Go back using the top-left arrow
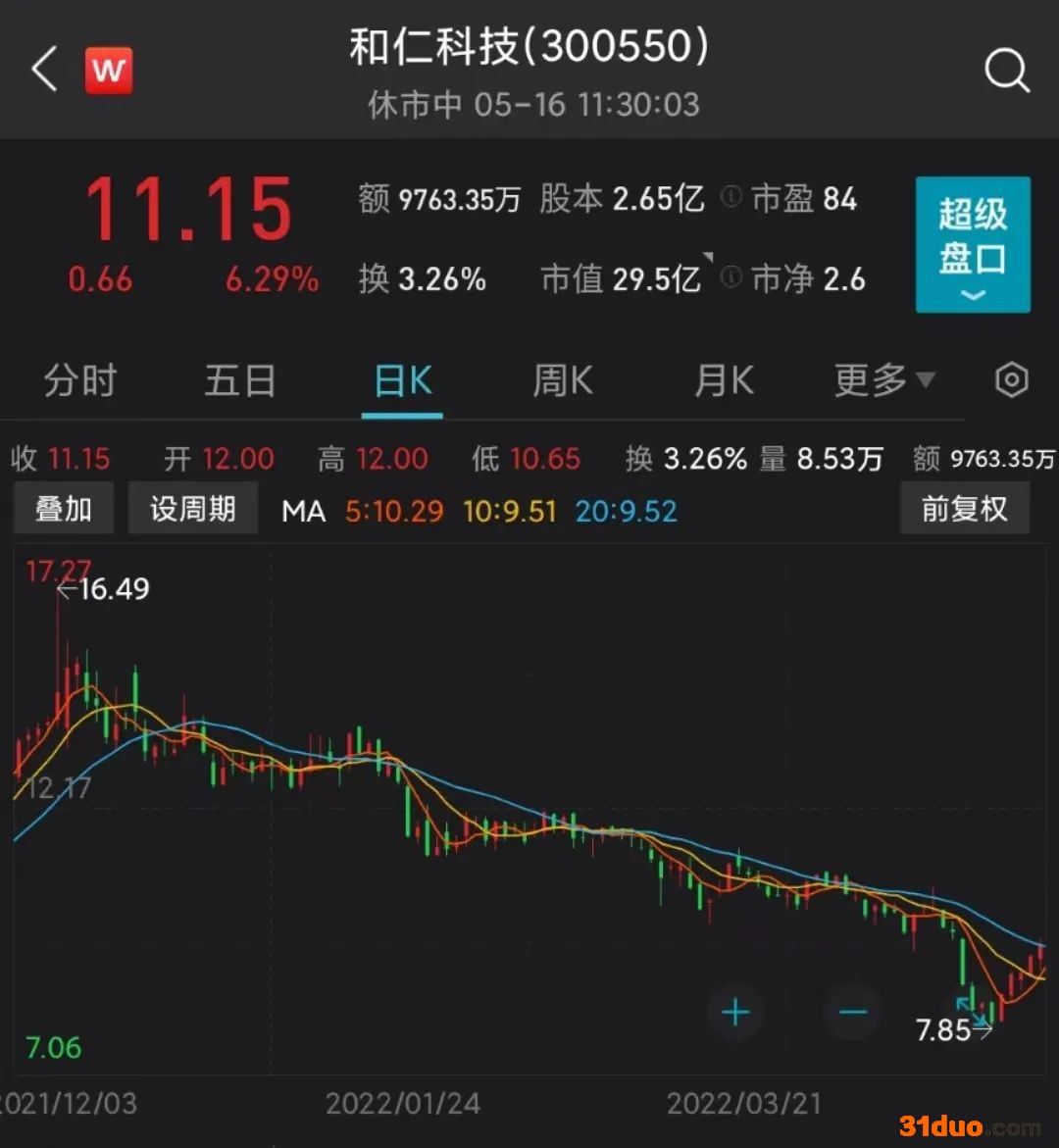Viewport: 1059px width, 1148px height. click(x=44, y=71)
